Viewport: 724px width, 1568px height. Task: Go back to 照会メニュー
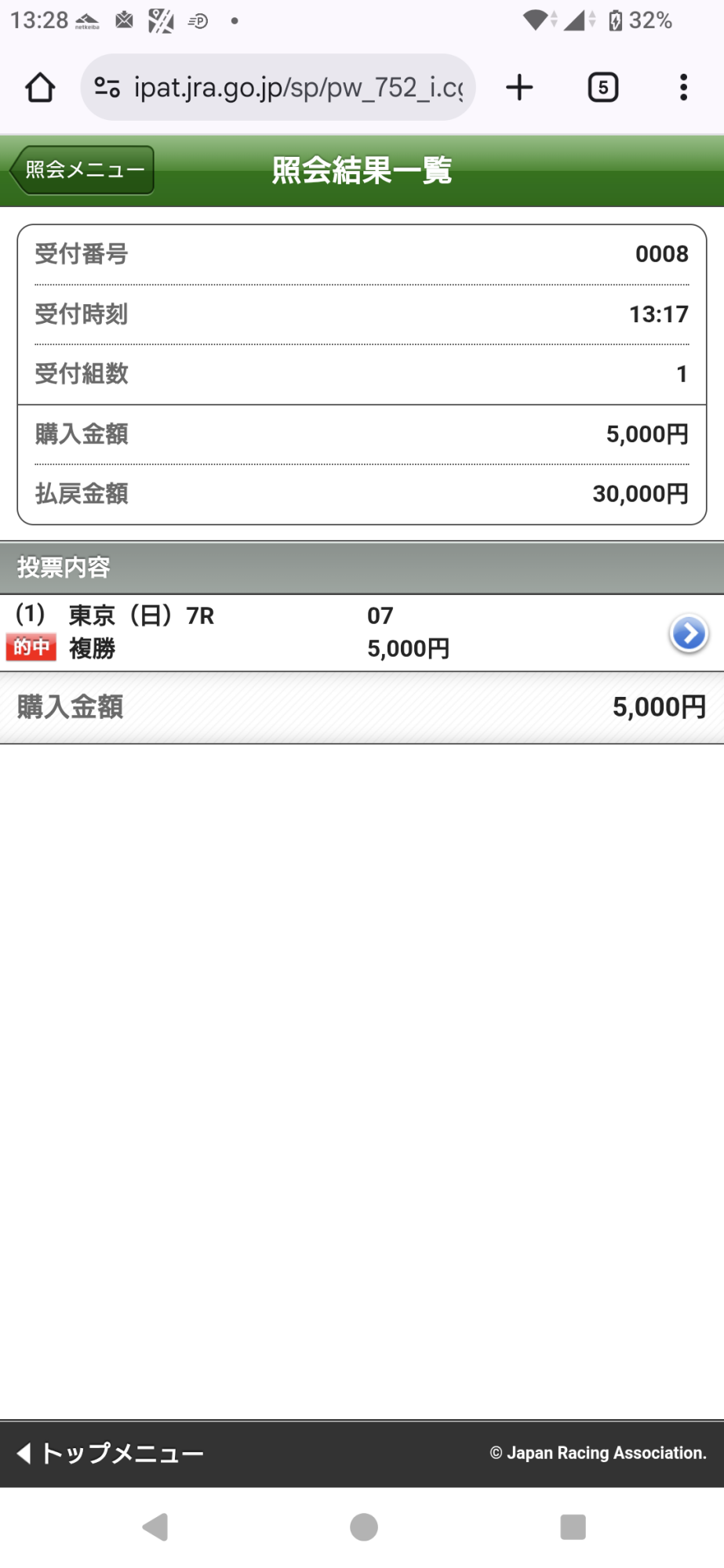coord(82,170)
